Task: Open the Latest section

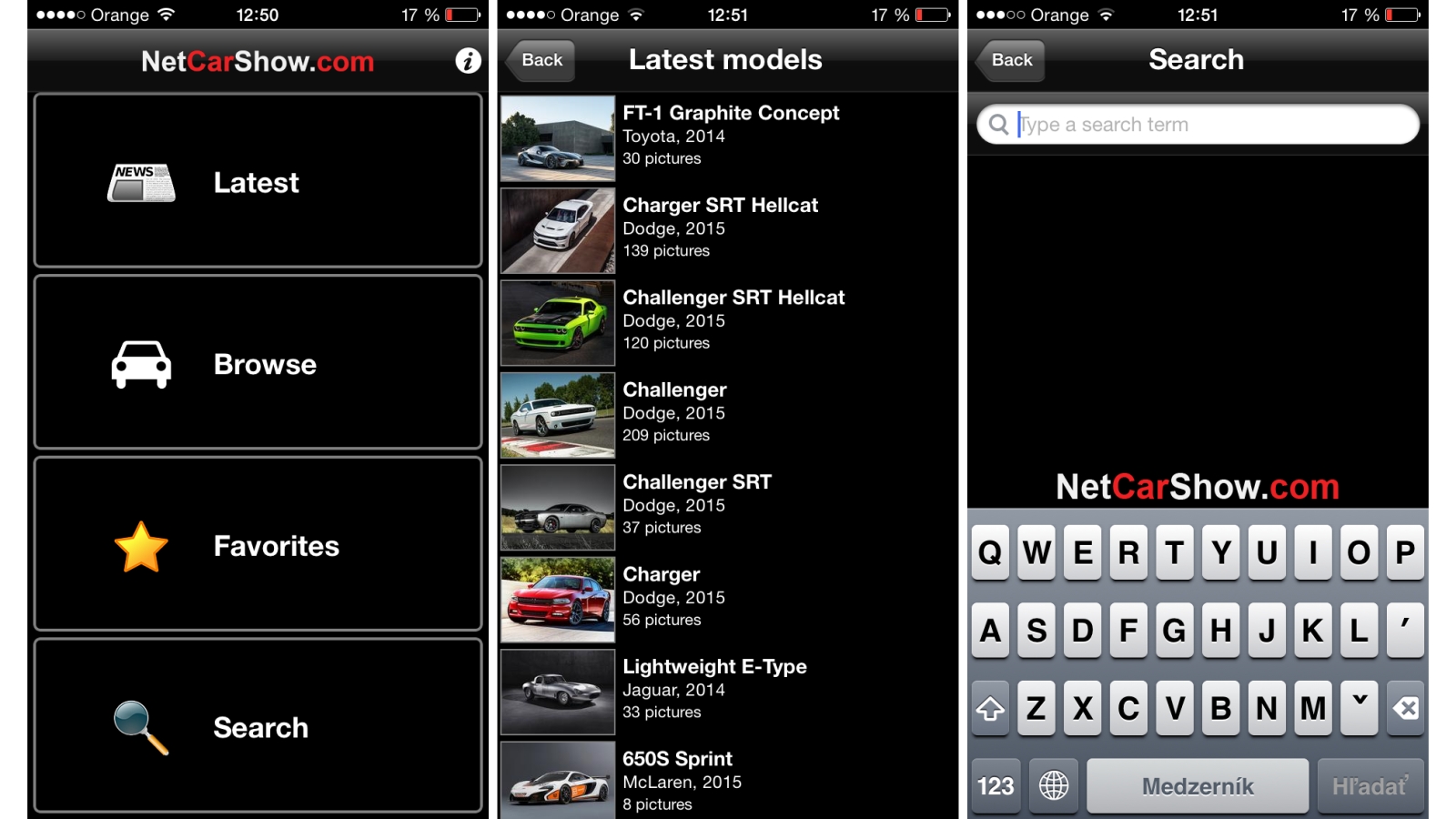Action: click(x=258, y=180)
